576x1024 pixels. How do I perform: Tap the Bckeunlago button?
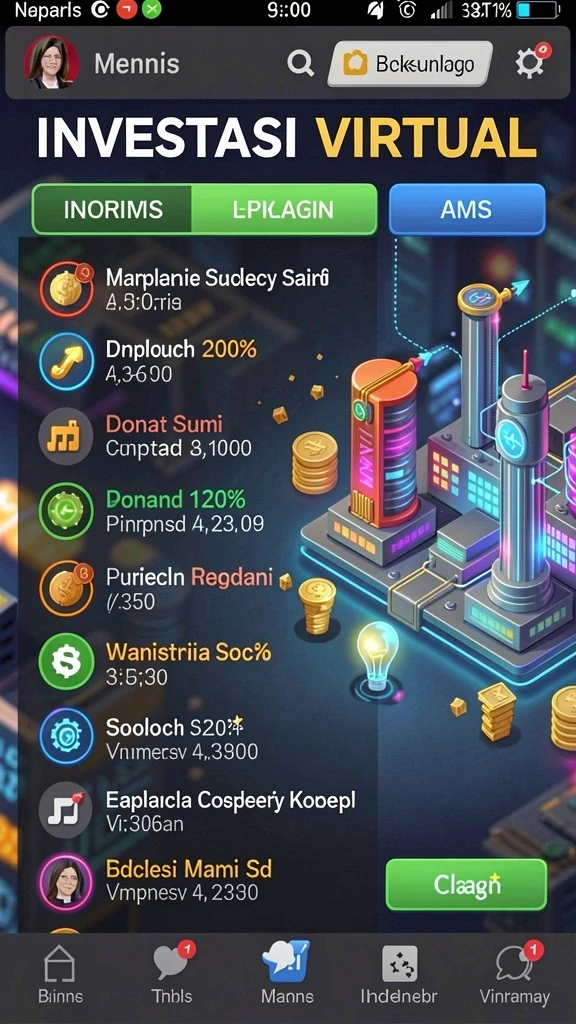point(409,64)
